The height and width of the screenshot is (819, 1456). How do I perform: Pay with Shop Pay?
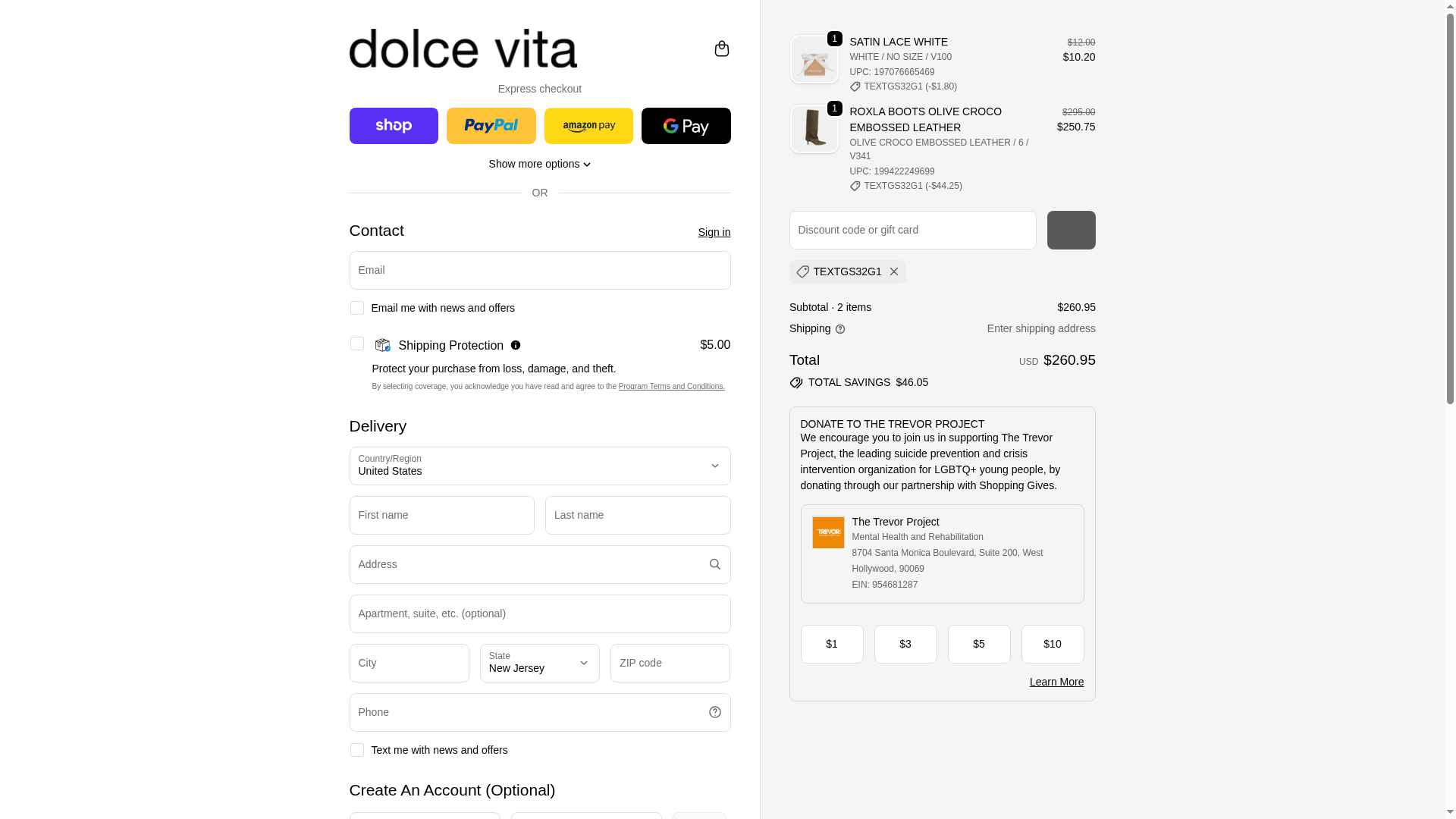point(394,126)
